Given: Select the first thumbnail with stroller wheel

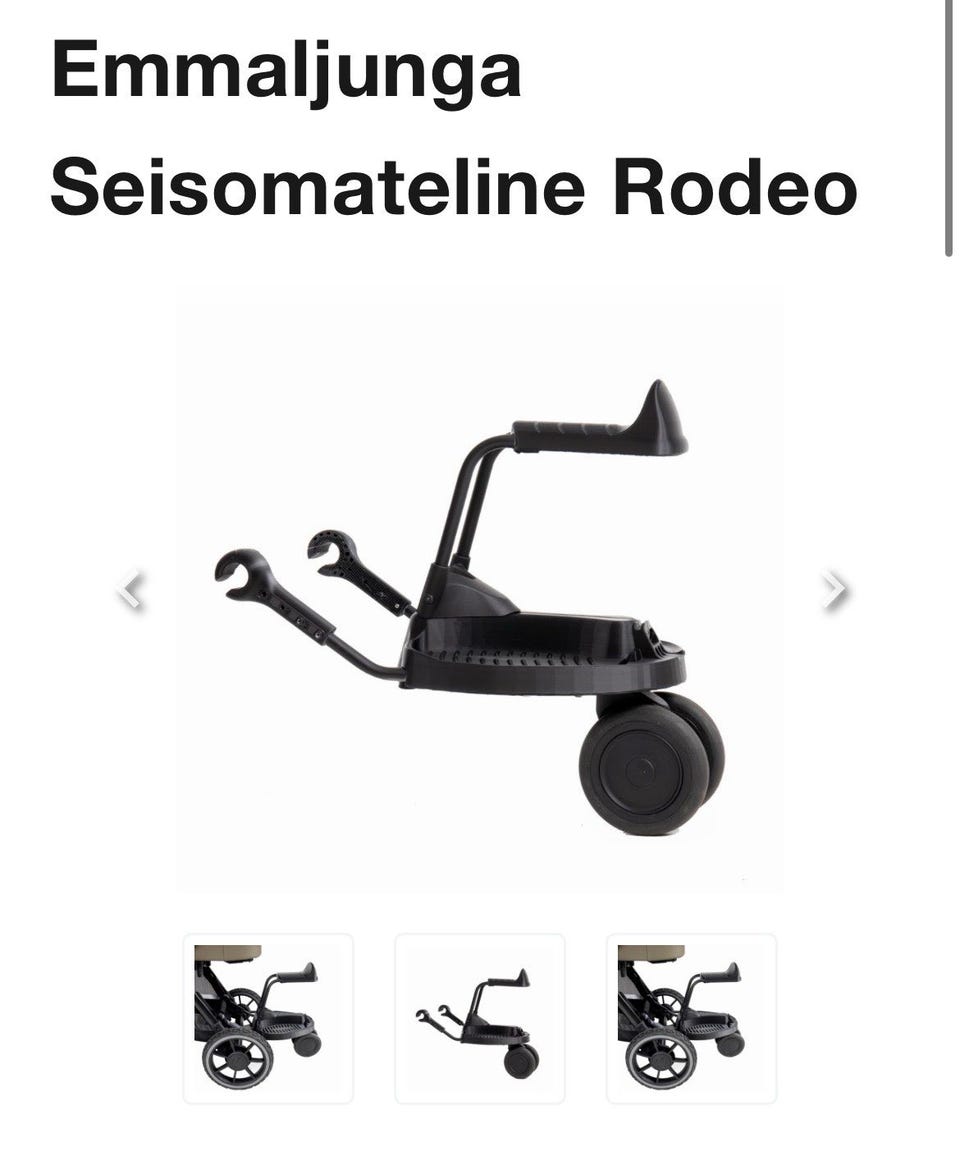Looking at the screenshot, I should [268, 1018].
